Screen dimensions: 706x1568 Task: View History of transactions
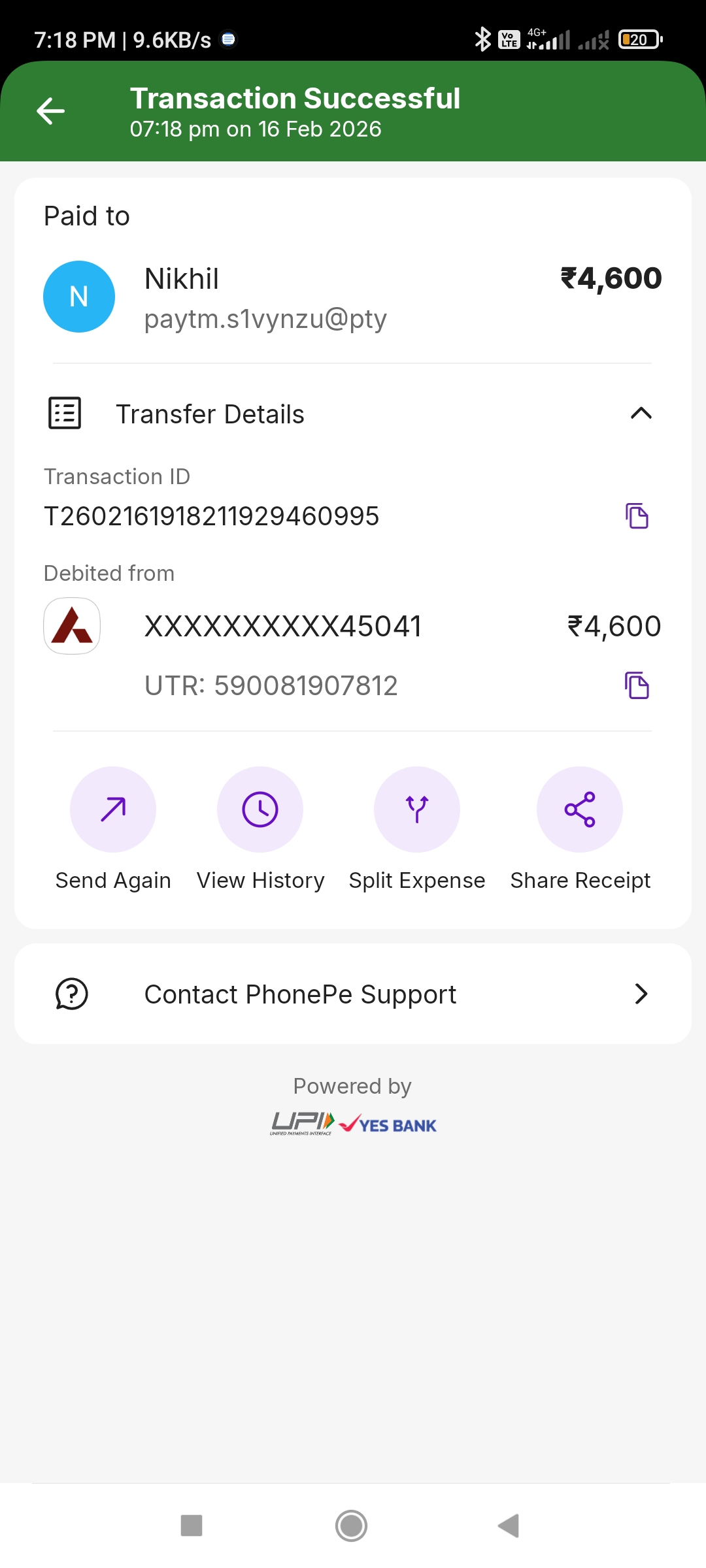[x=260, y=809]
